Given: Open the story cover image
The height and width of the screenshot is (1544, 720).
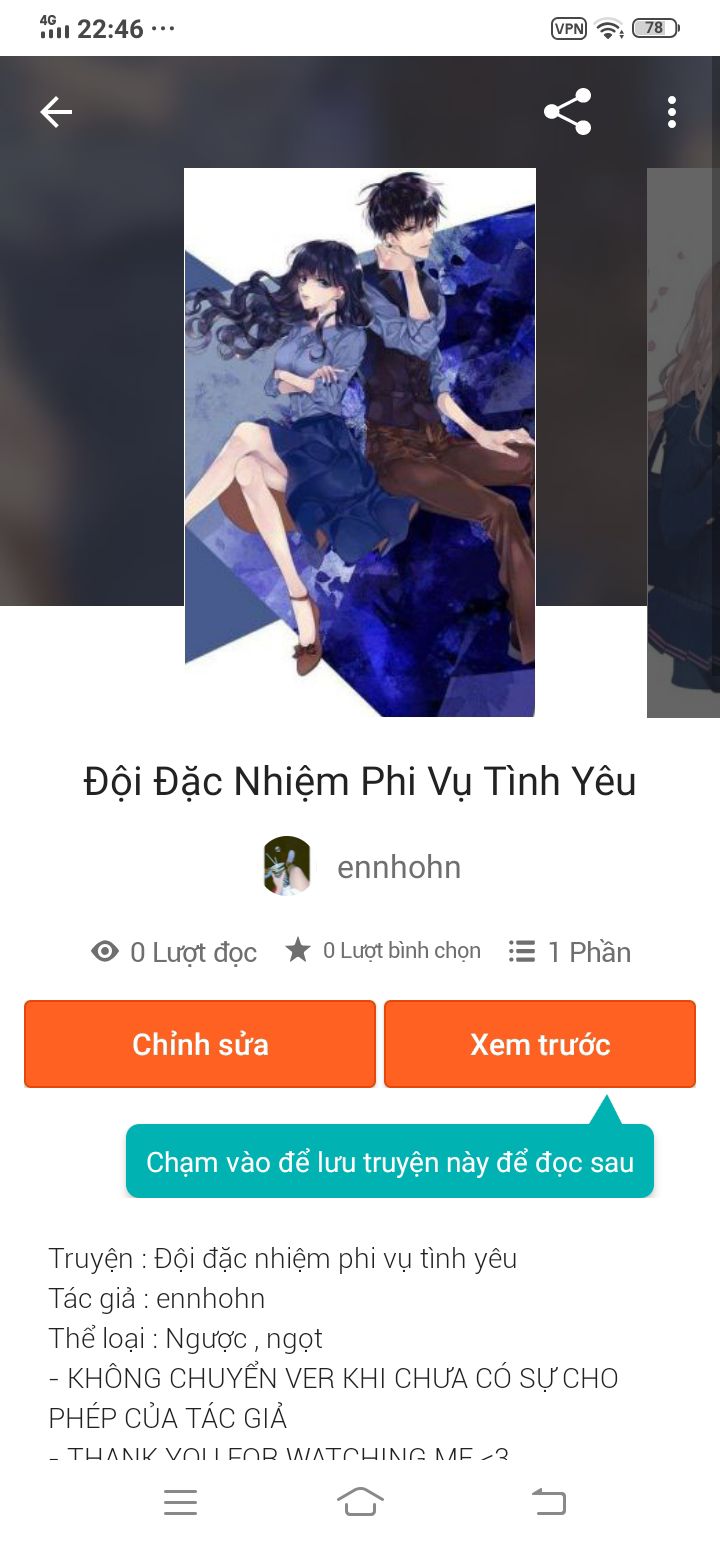Looking at the screenshot, I should pos(360,442).
